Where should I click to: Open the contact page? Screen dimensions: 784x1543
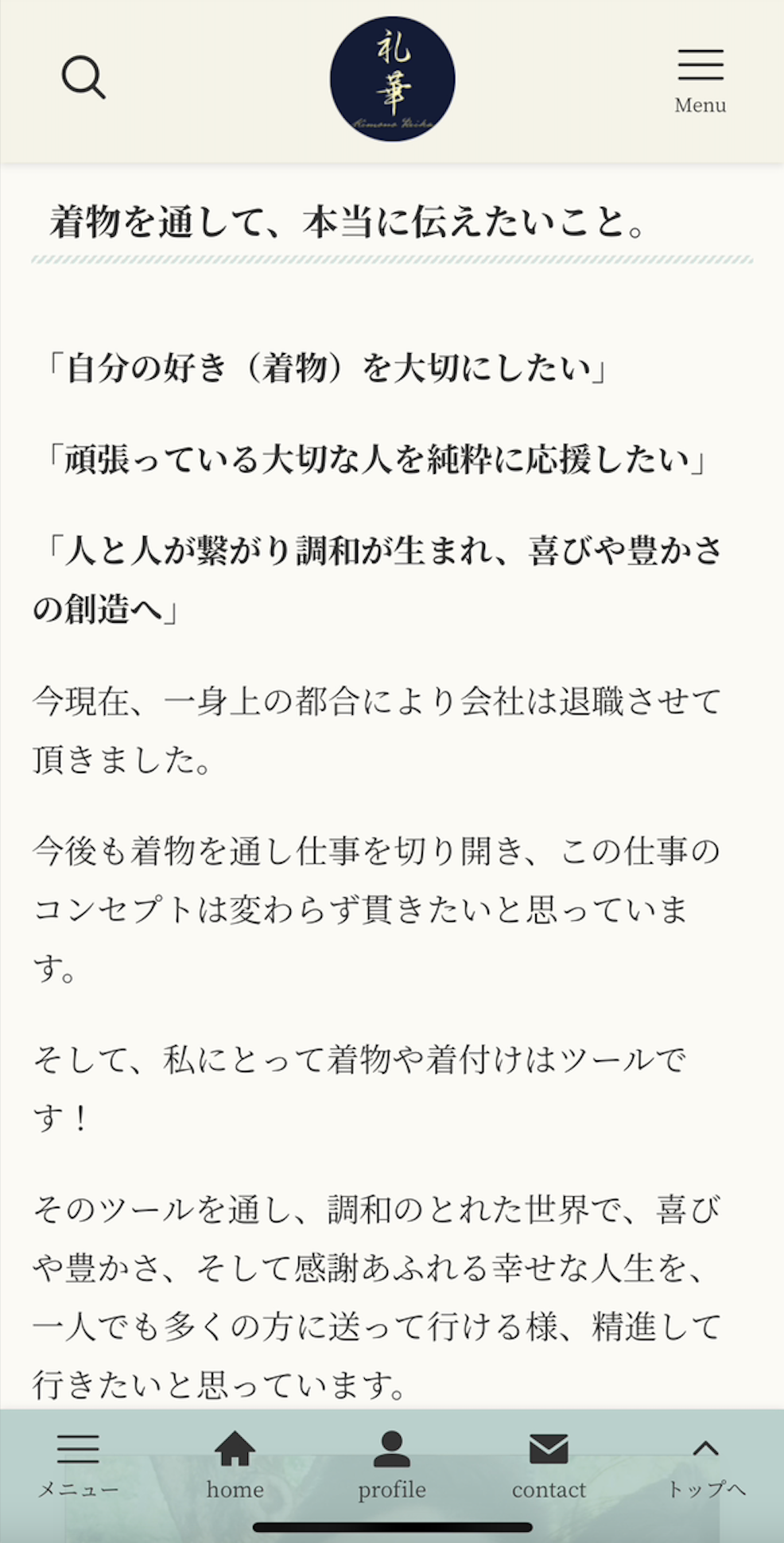[x=549, y=1465]
